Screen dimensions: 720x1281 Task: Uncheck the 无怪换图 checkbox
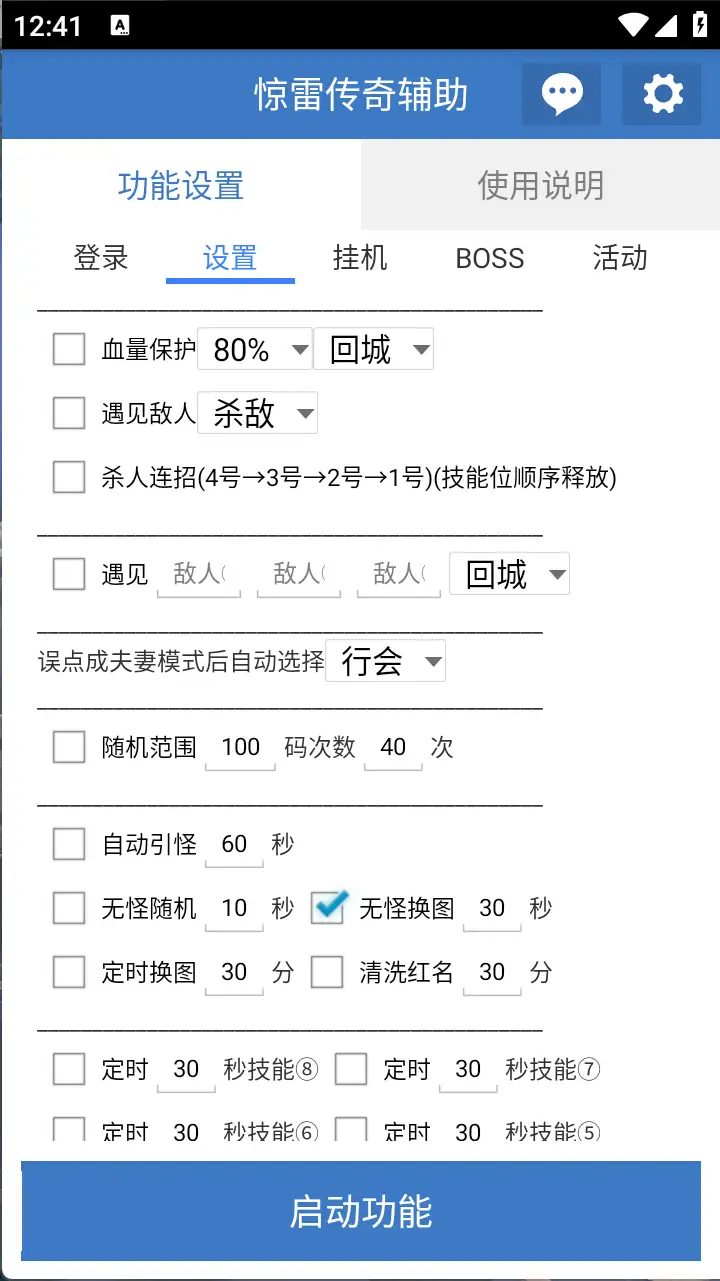(327, 908)
